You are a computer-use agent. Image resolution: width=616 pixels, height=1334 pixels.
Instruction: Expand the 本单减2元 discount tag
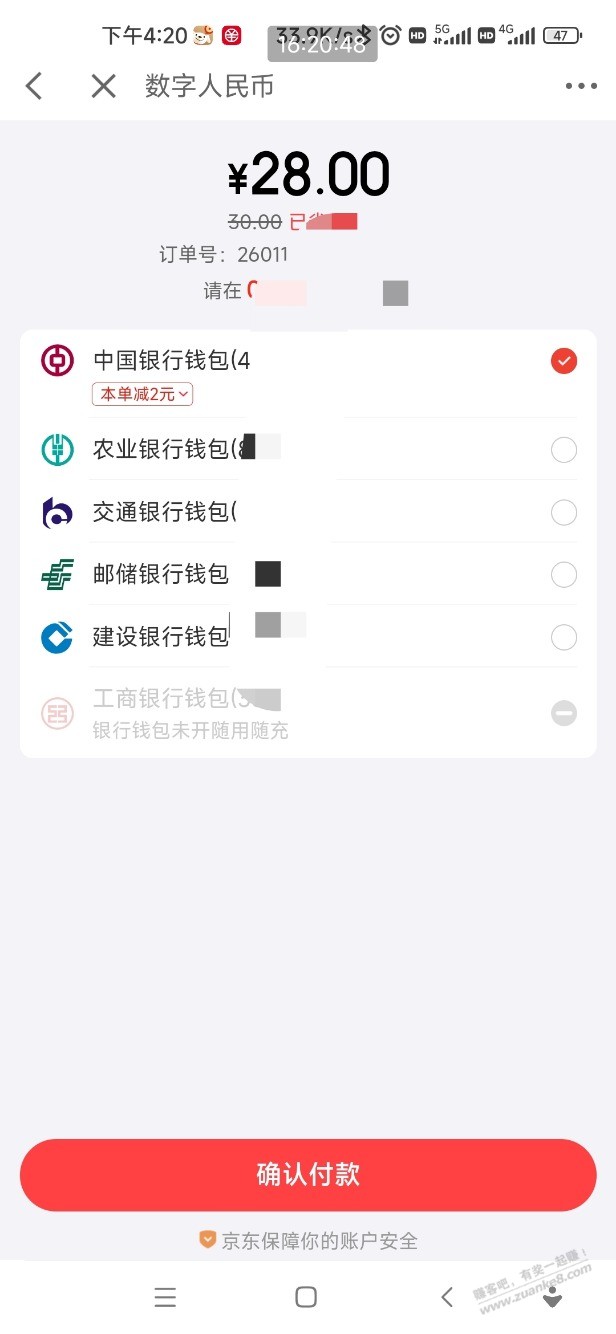pyautogui.click(x=142, y=394)
